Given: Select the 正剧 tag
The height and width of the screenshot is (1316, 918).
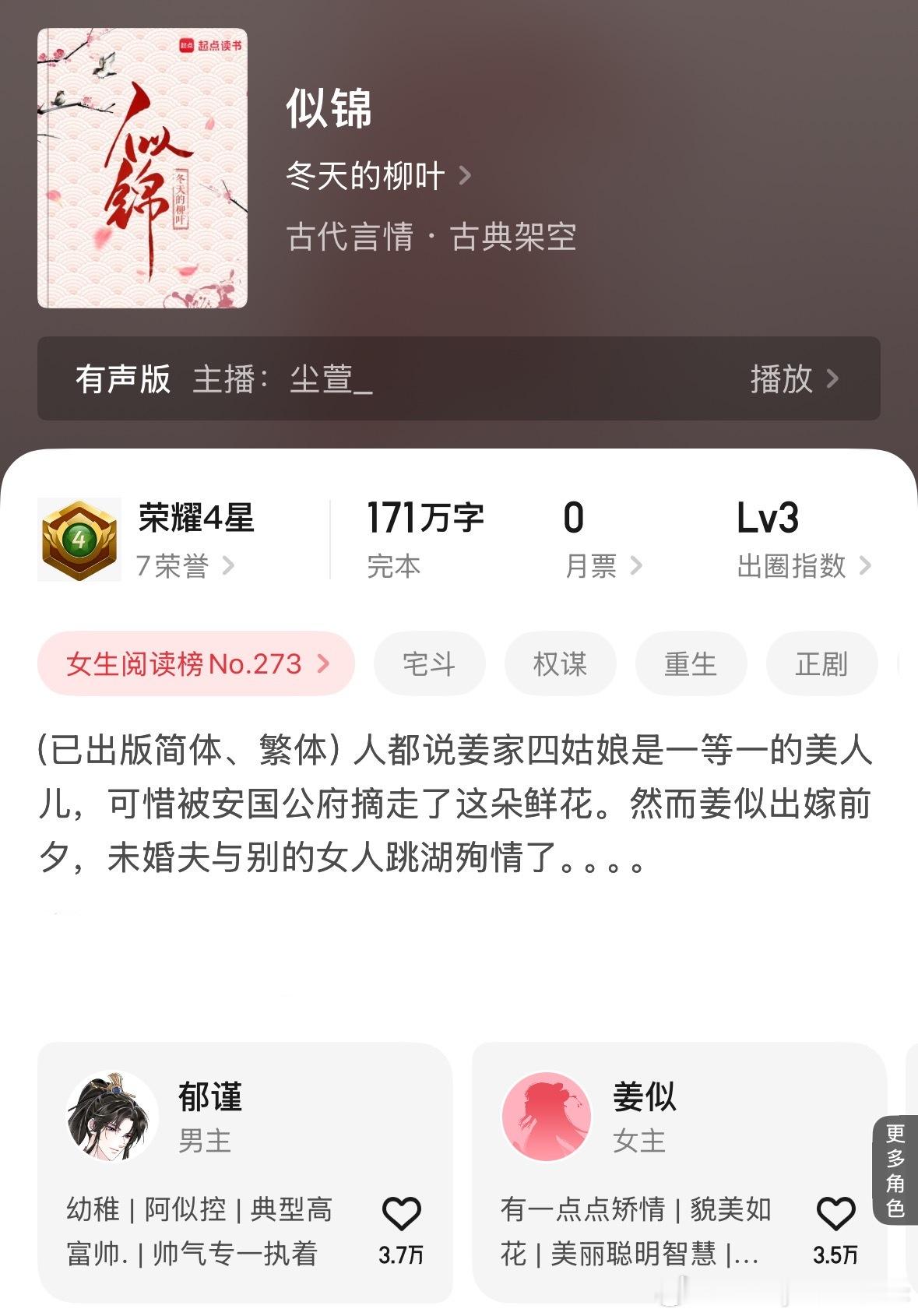Looking at the screenshot, I should [821, 663].
